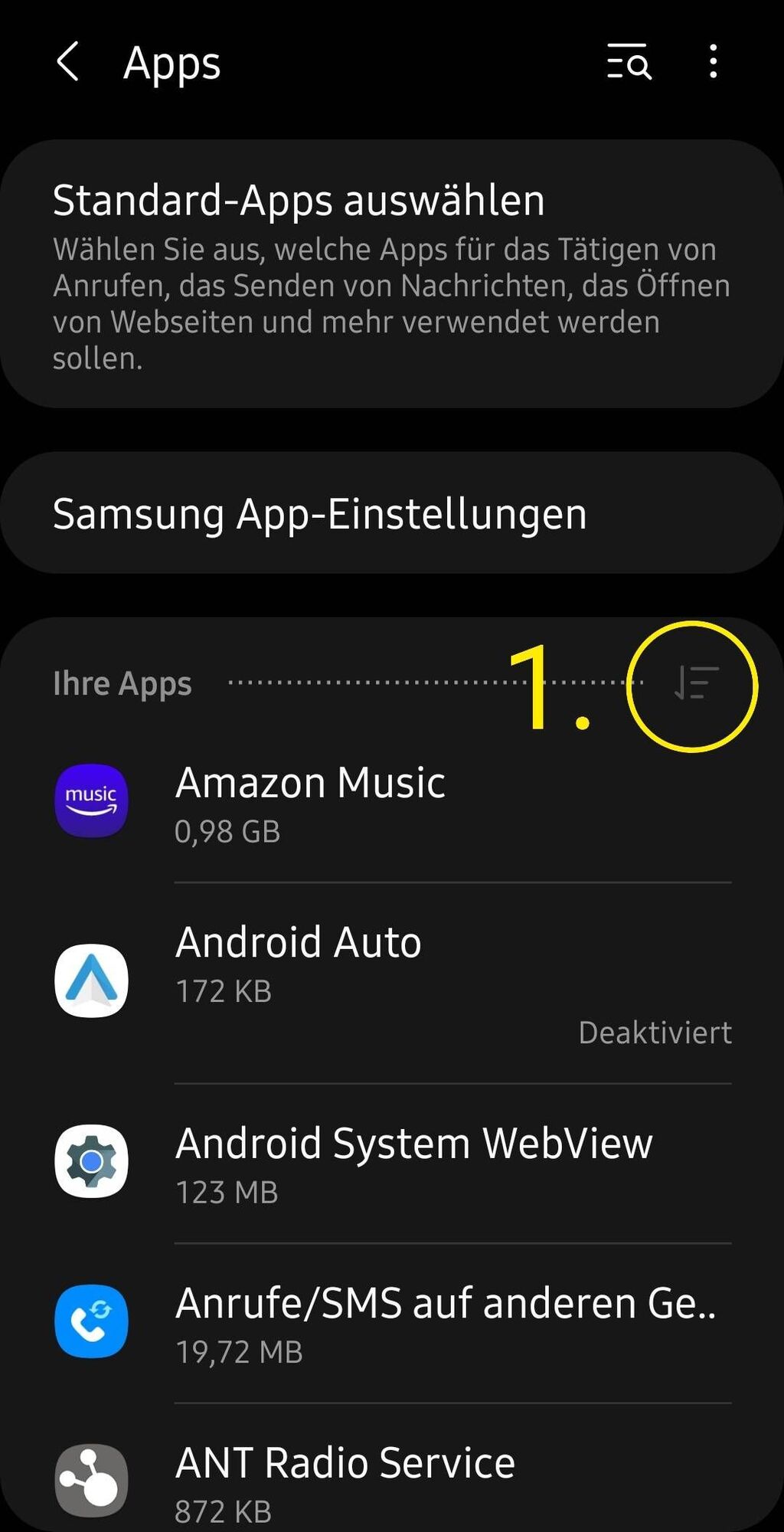Open the three-dot overflow menu
Image resolution: width=784 pixels, height=1532 pixels.
(713, 61)
